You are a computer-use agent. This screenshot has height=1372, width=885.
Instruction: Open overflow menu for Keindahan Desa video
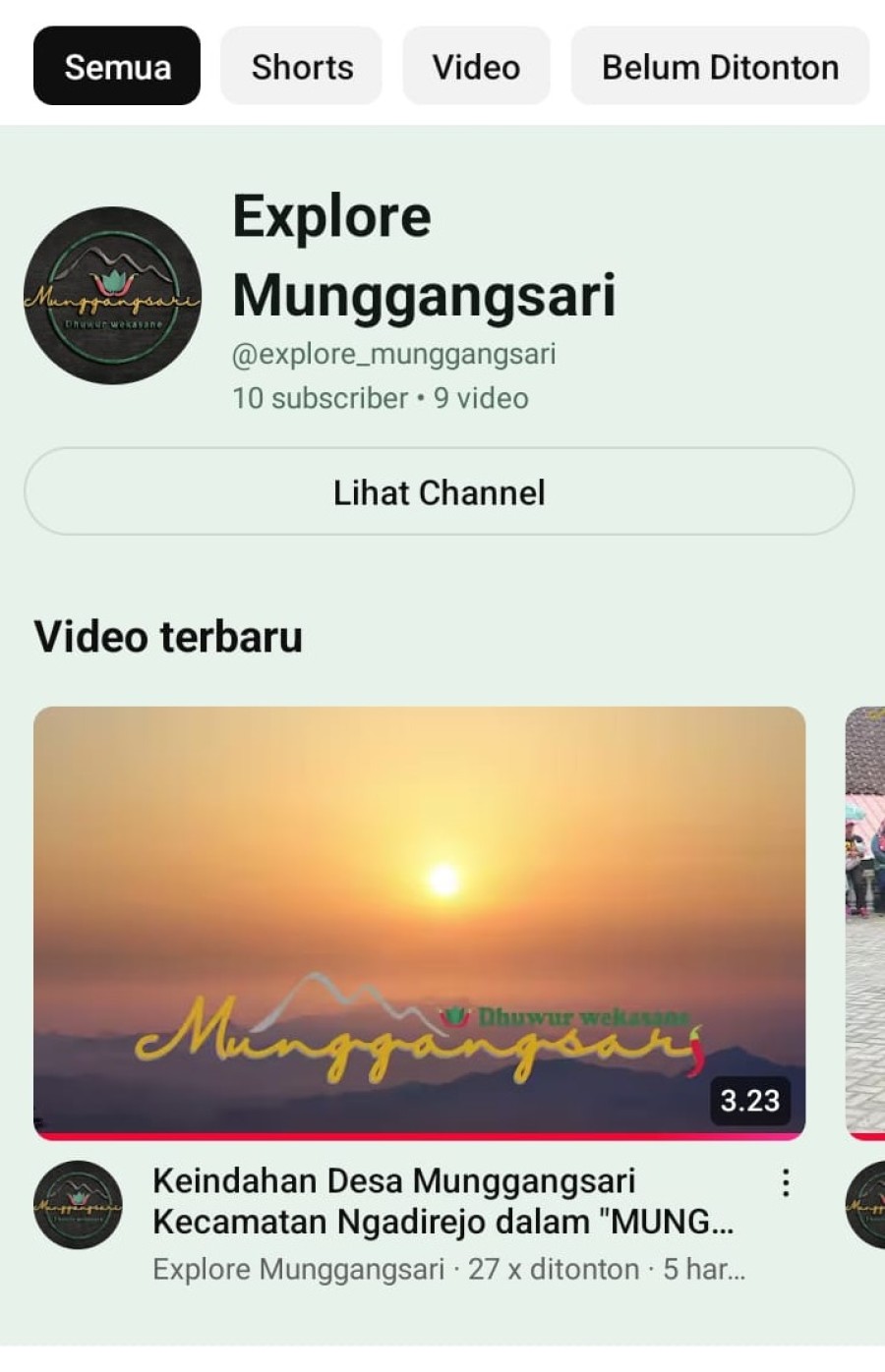click(785, 1183)
